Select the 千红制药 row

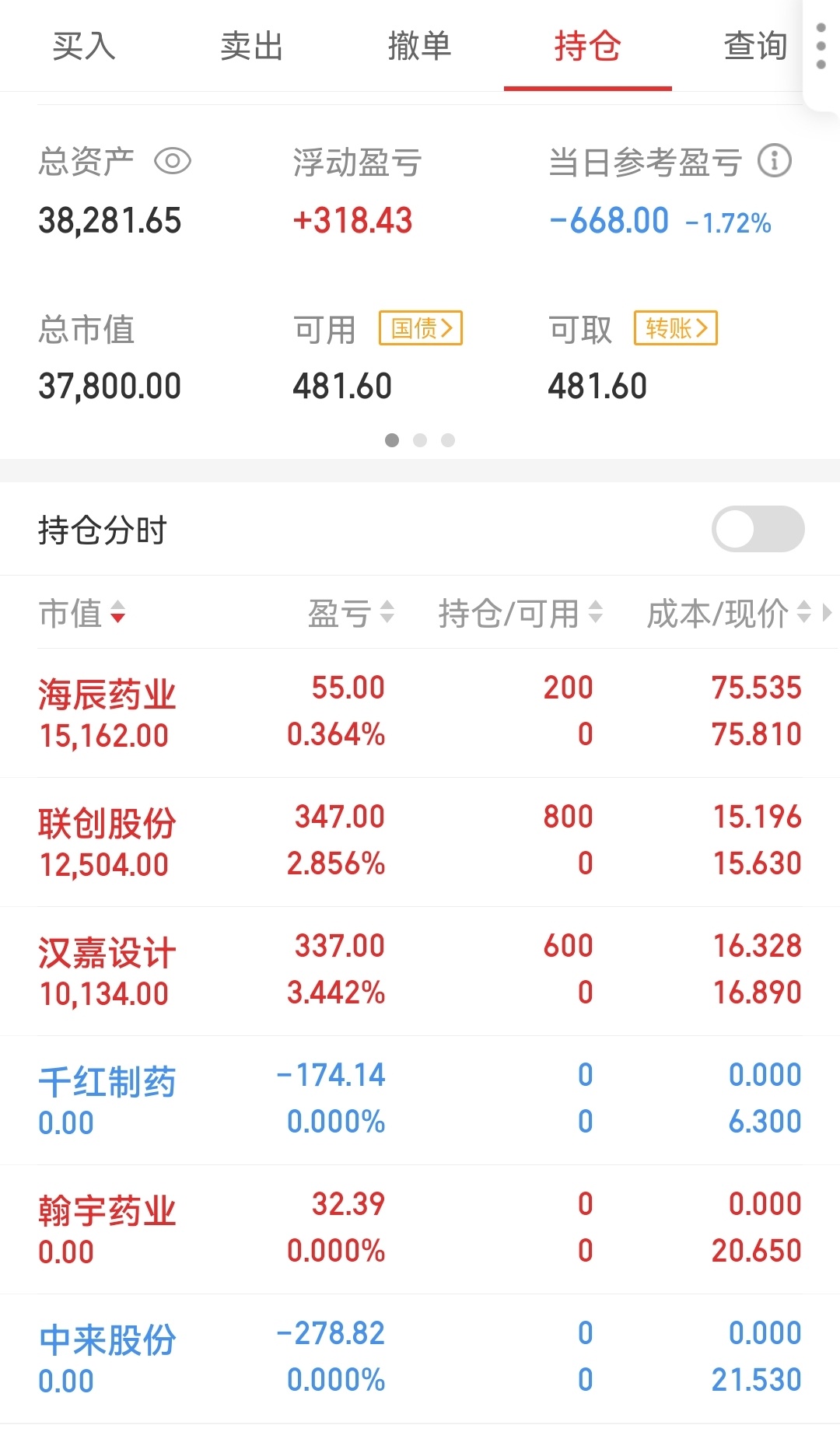click(x=420, y=1100)
